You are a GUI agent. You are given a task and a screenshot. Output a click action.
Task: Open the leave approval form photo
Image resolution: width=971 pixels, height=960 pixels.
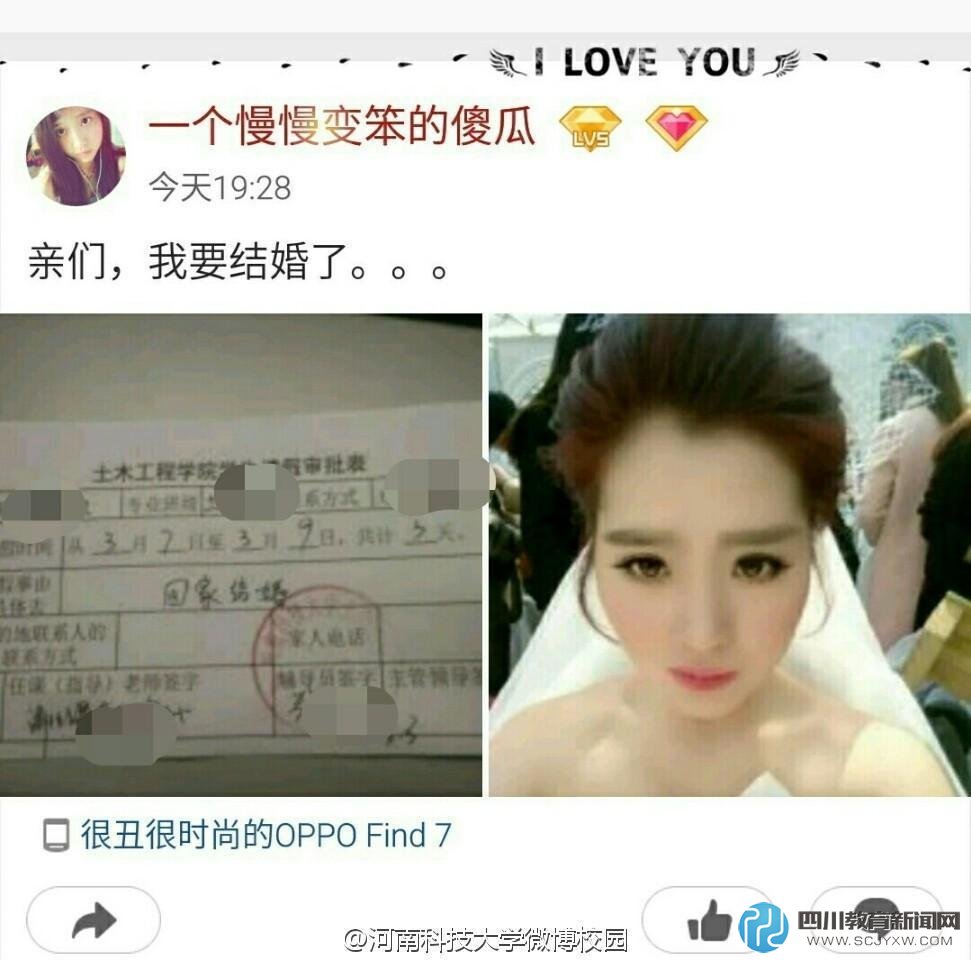tap(241, 555)
